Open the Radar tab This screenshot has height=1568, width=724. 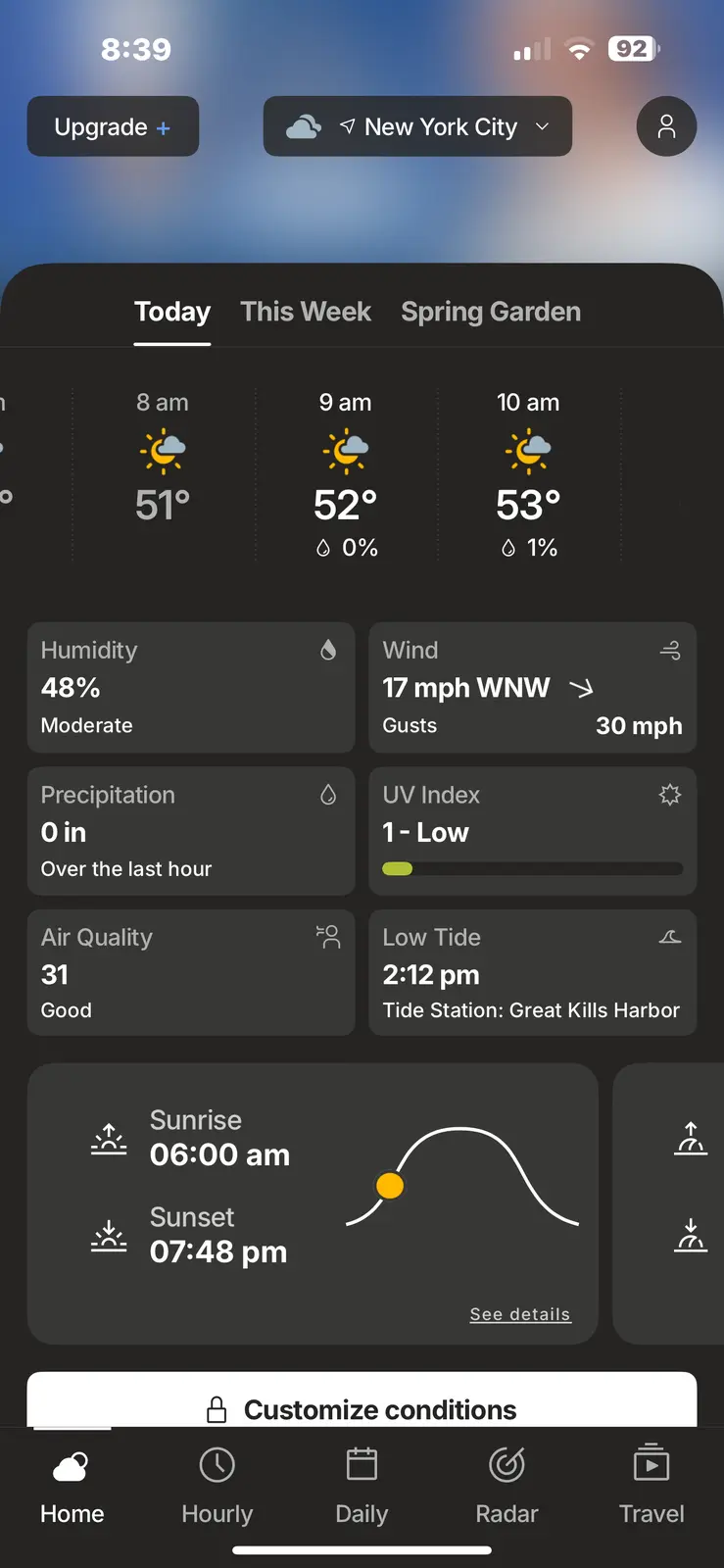pyautogui.click(x=507, y=1487)
